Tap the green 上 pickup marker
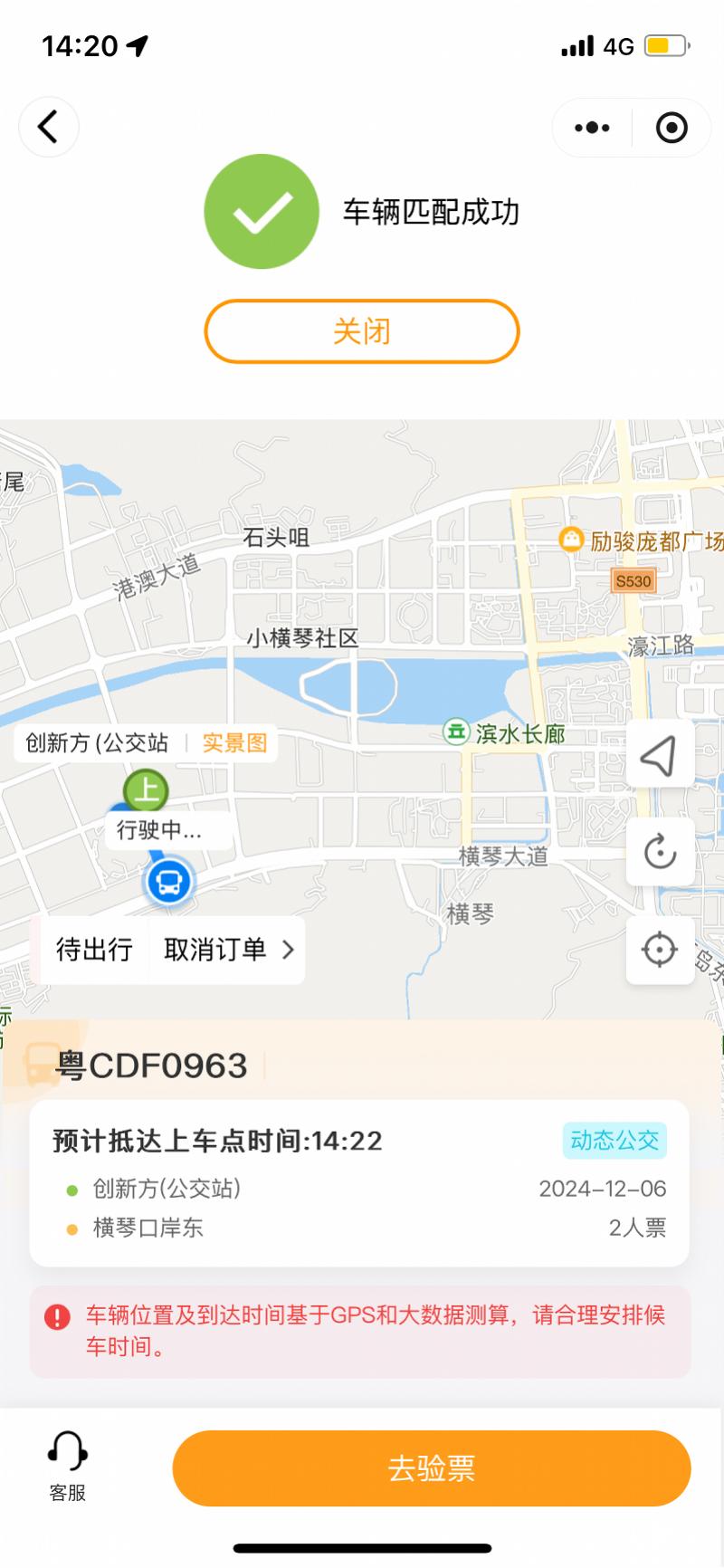This screenshot has height=1568, width=724. pyautogui.click(x=147, y=790)
